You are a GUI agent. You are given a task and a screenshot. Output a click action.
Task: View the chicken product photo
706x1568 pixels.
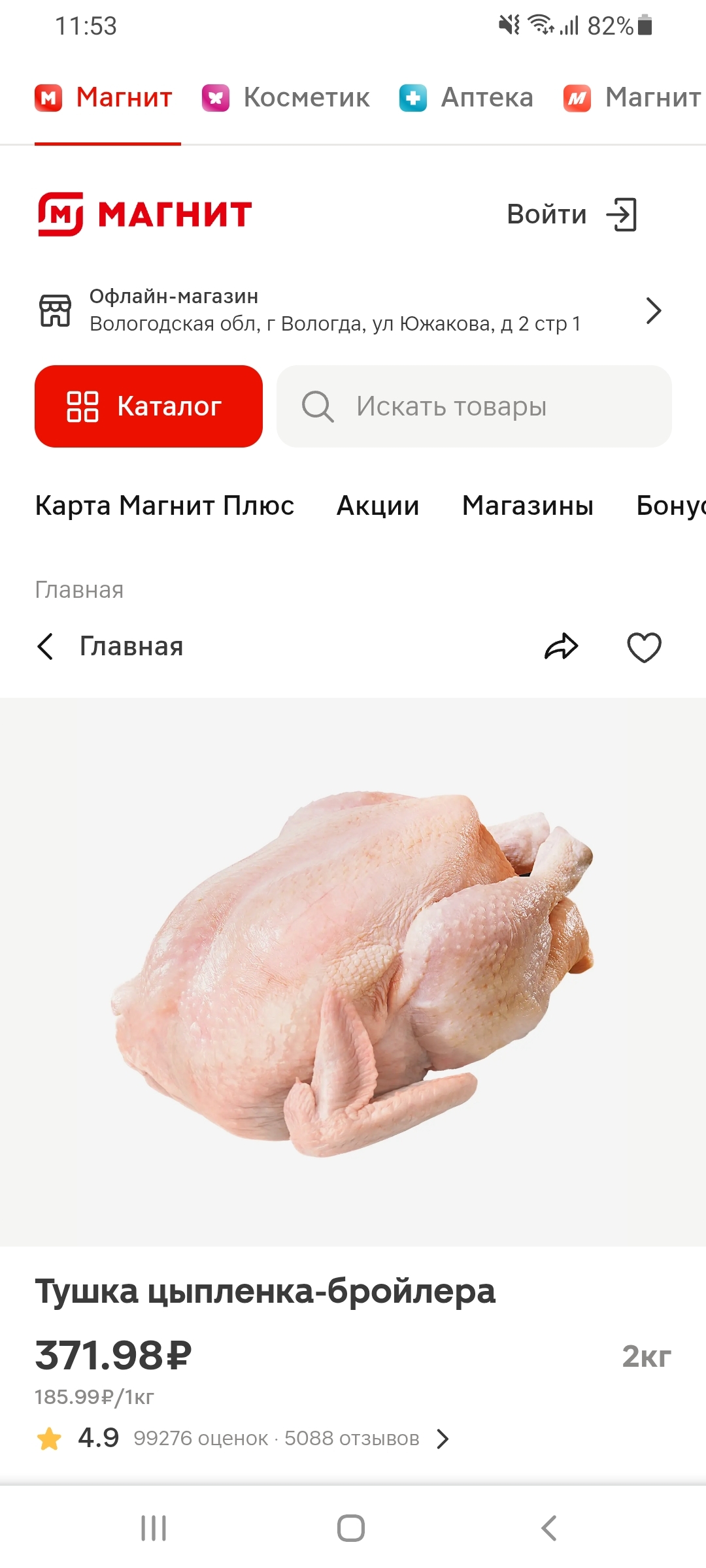(x=353, y=972)
